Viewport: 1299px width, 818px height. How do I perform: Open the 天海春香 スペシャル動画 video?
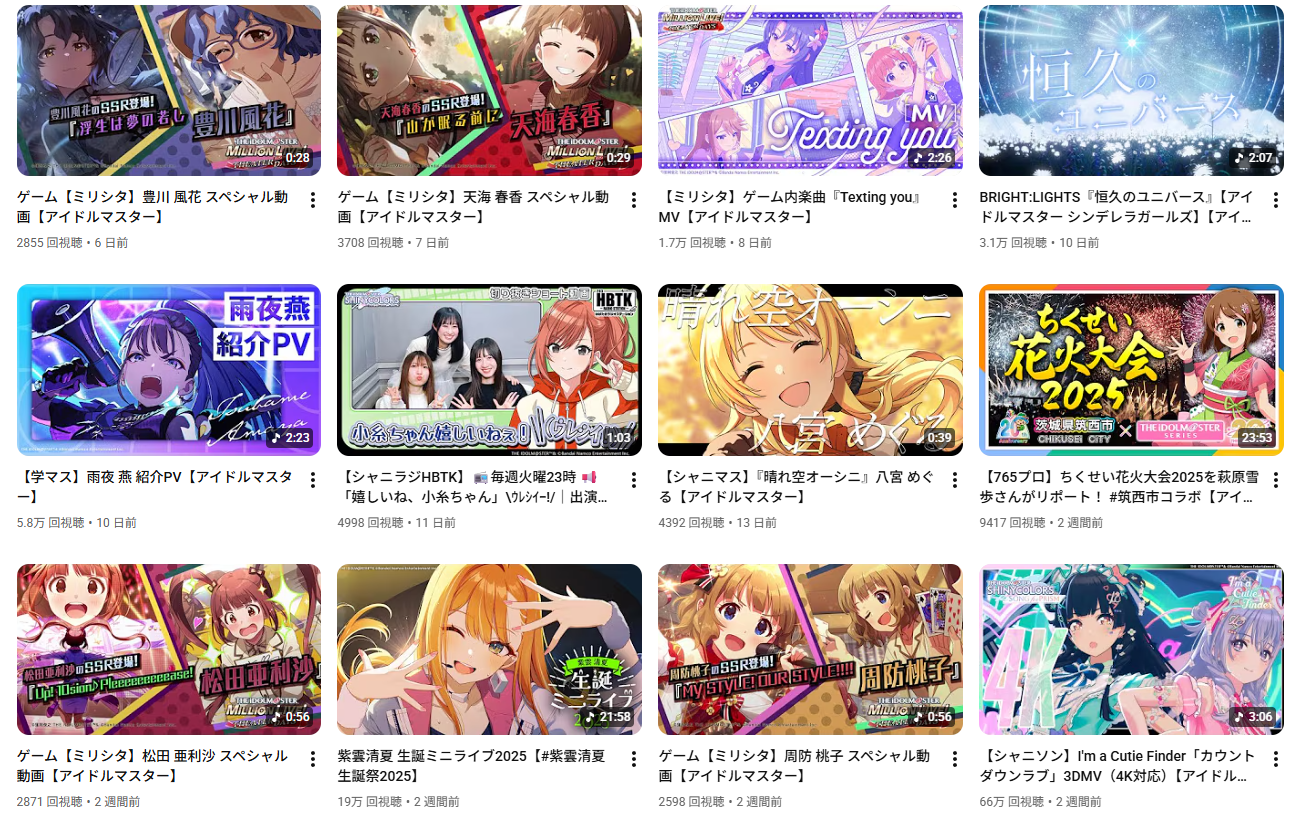[489, 90]
